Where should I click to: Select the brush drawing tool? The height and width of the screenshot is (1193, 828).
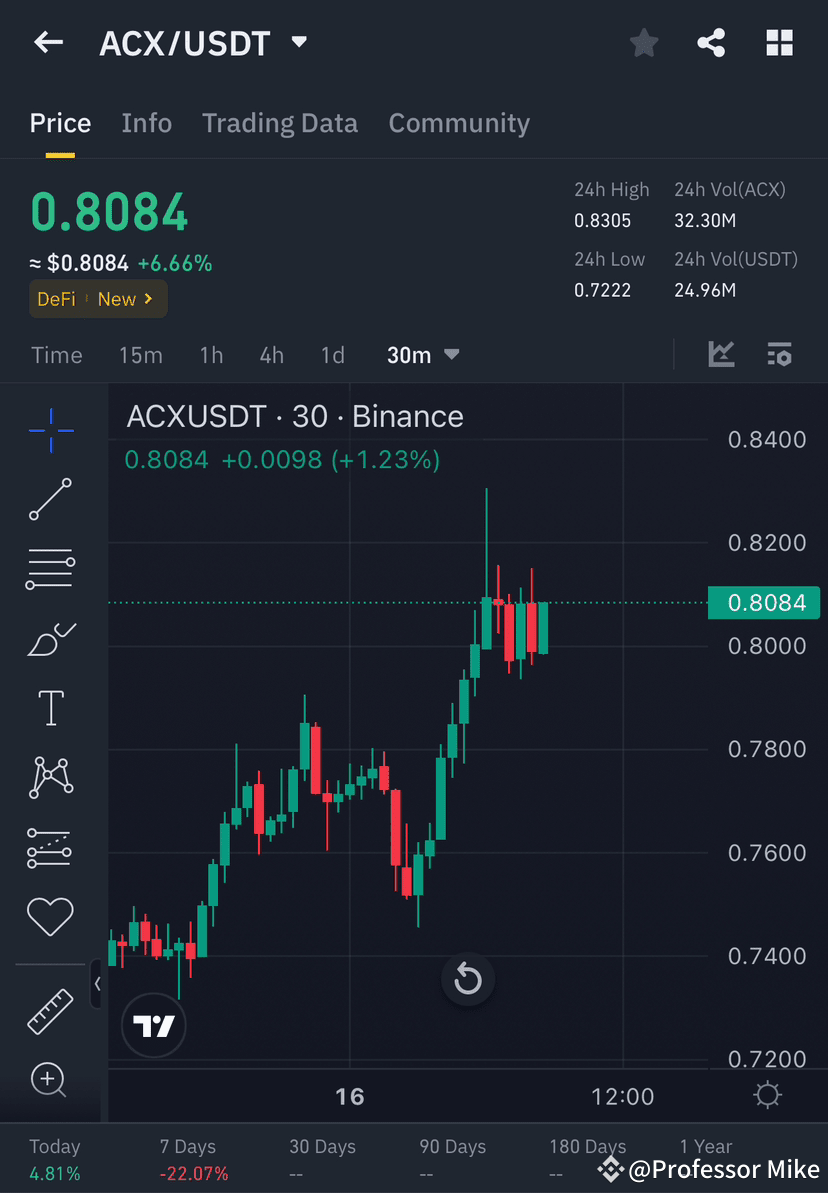[50, 639]
